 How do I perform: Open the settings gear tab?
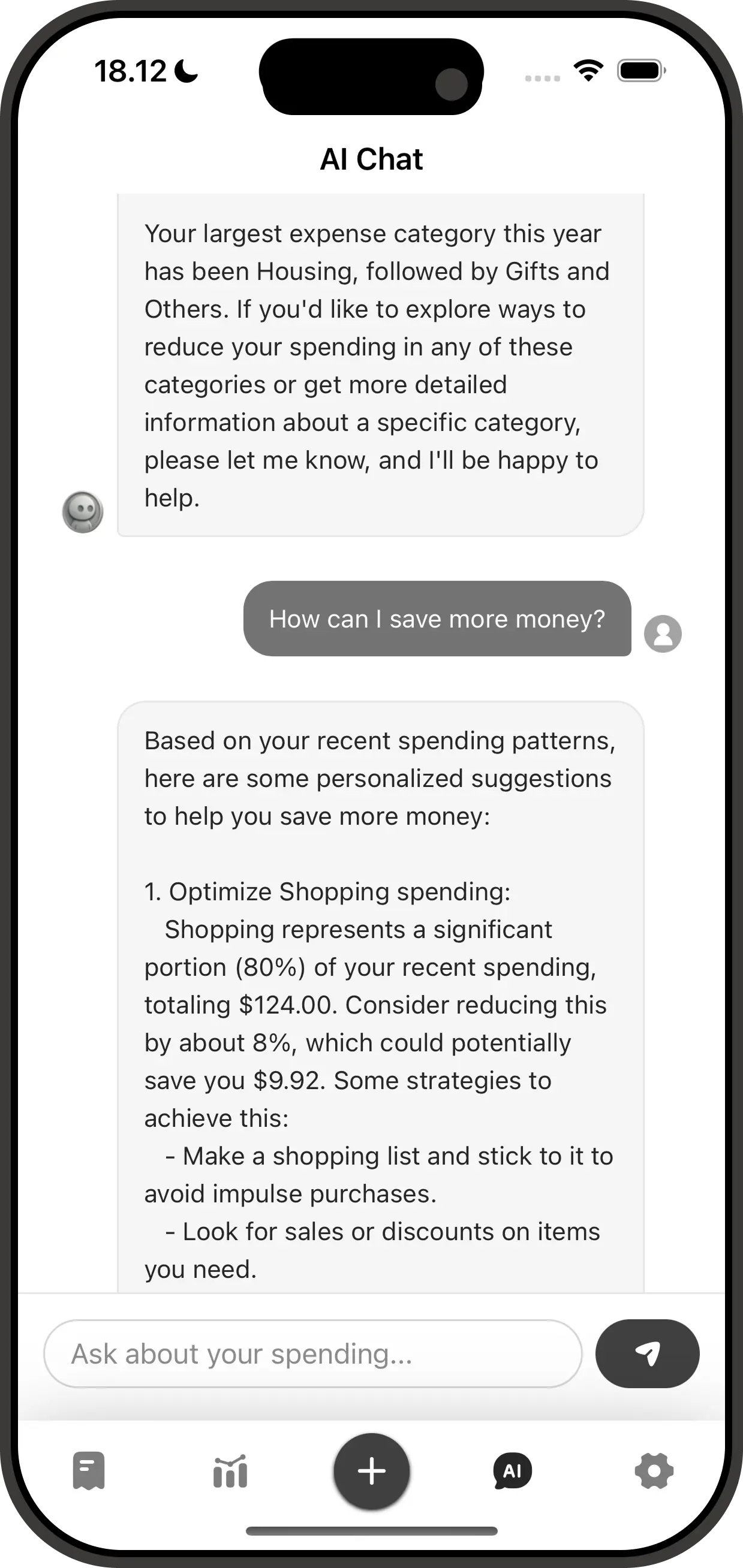[x=654, y=1471]
